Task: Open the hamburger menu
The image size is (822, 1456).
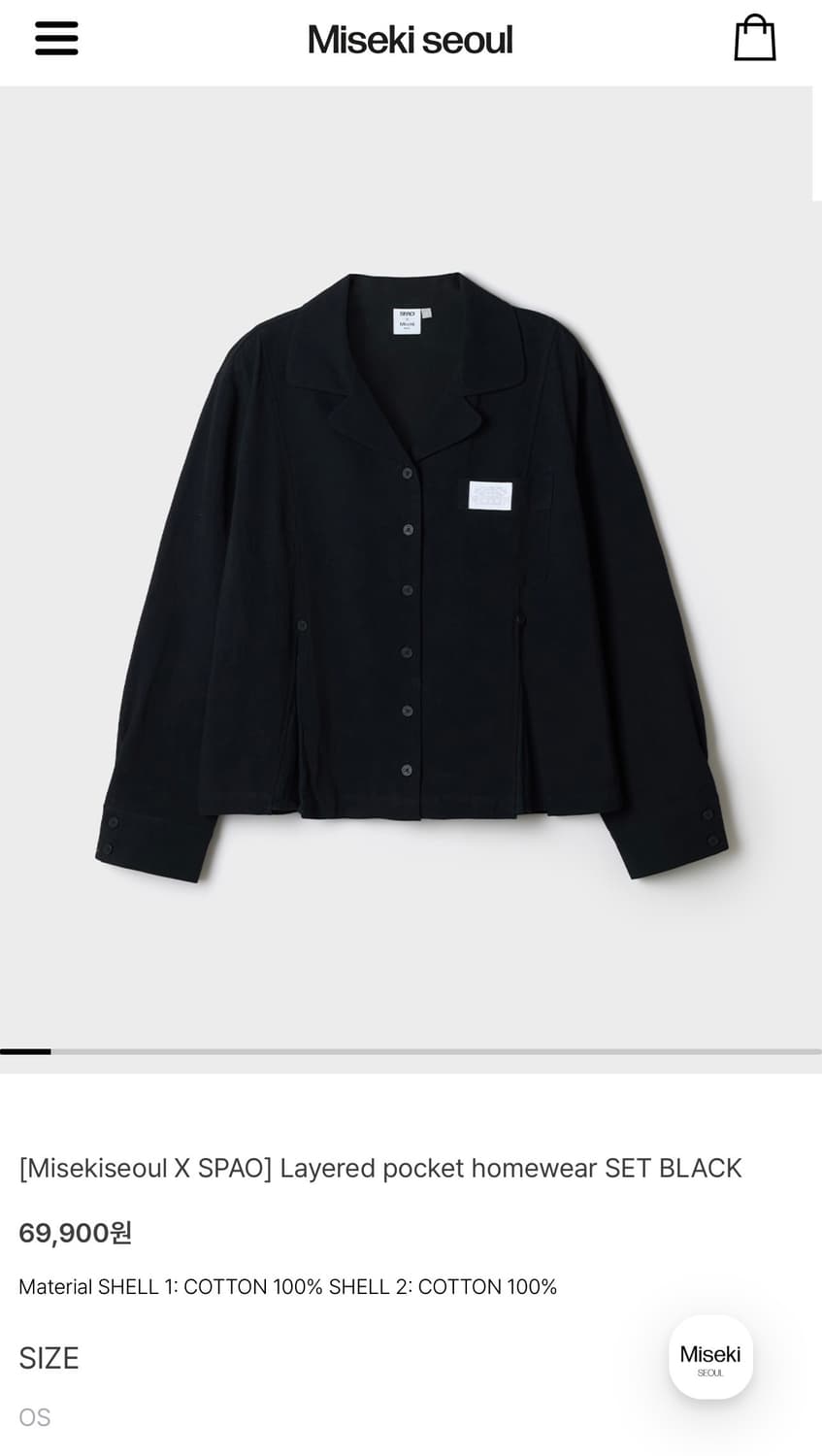Action: [56, 39]
